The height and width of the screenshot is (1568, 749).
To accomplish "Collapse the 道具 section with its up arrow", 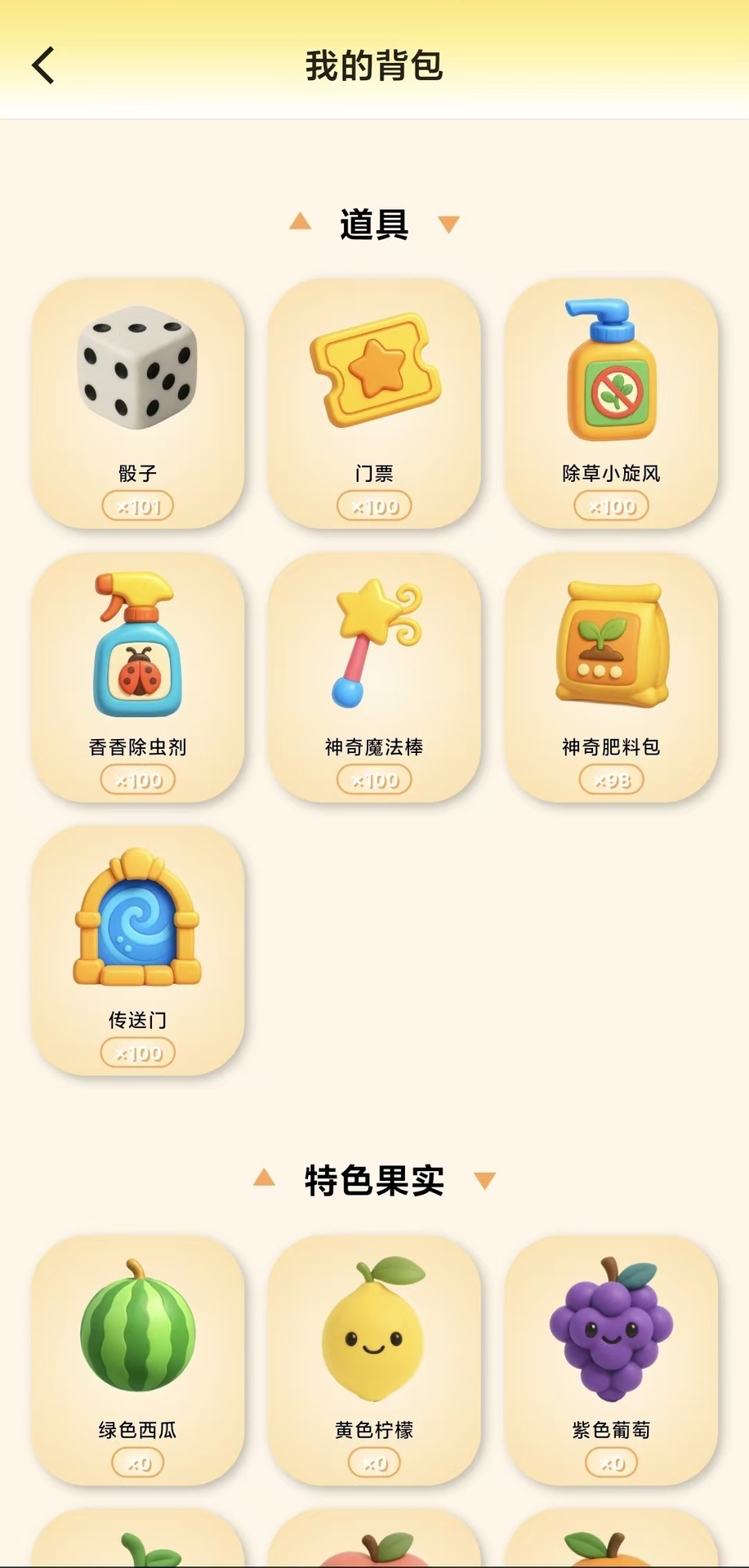I will (x=301, y=221).
